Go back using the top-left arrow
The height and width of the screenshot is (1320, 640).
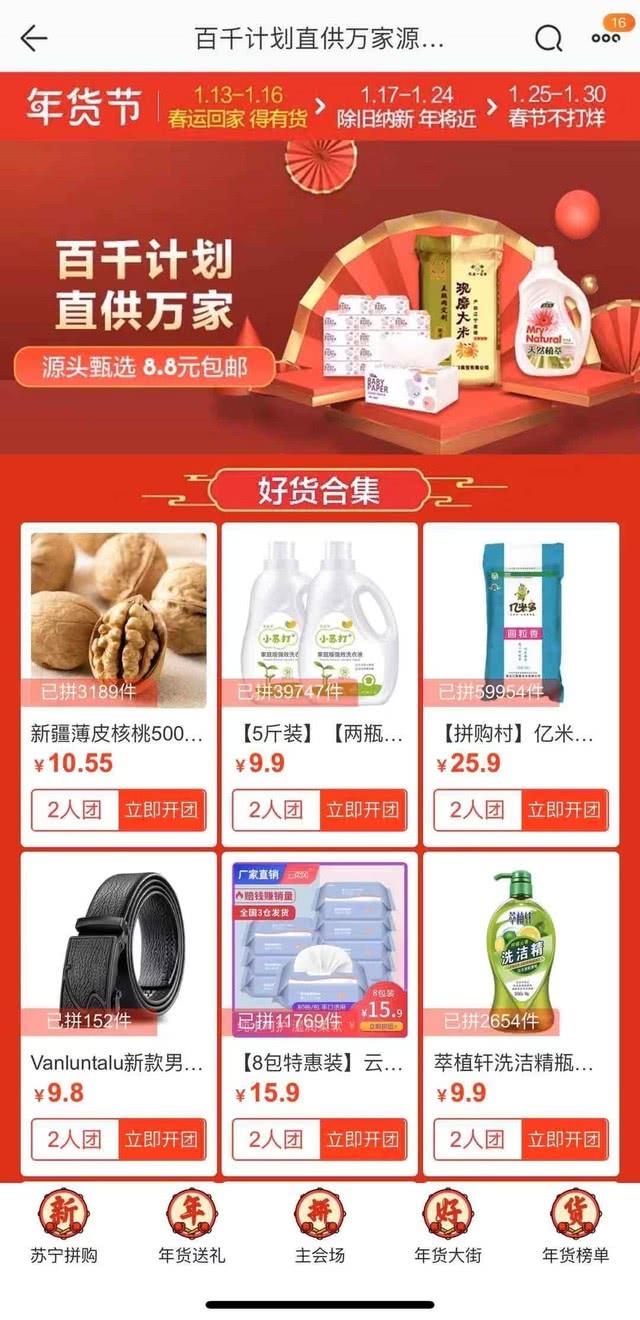[33, 39]
